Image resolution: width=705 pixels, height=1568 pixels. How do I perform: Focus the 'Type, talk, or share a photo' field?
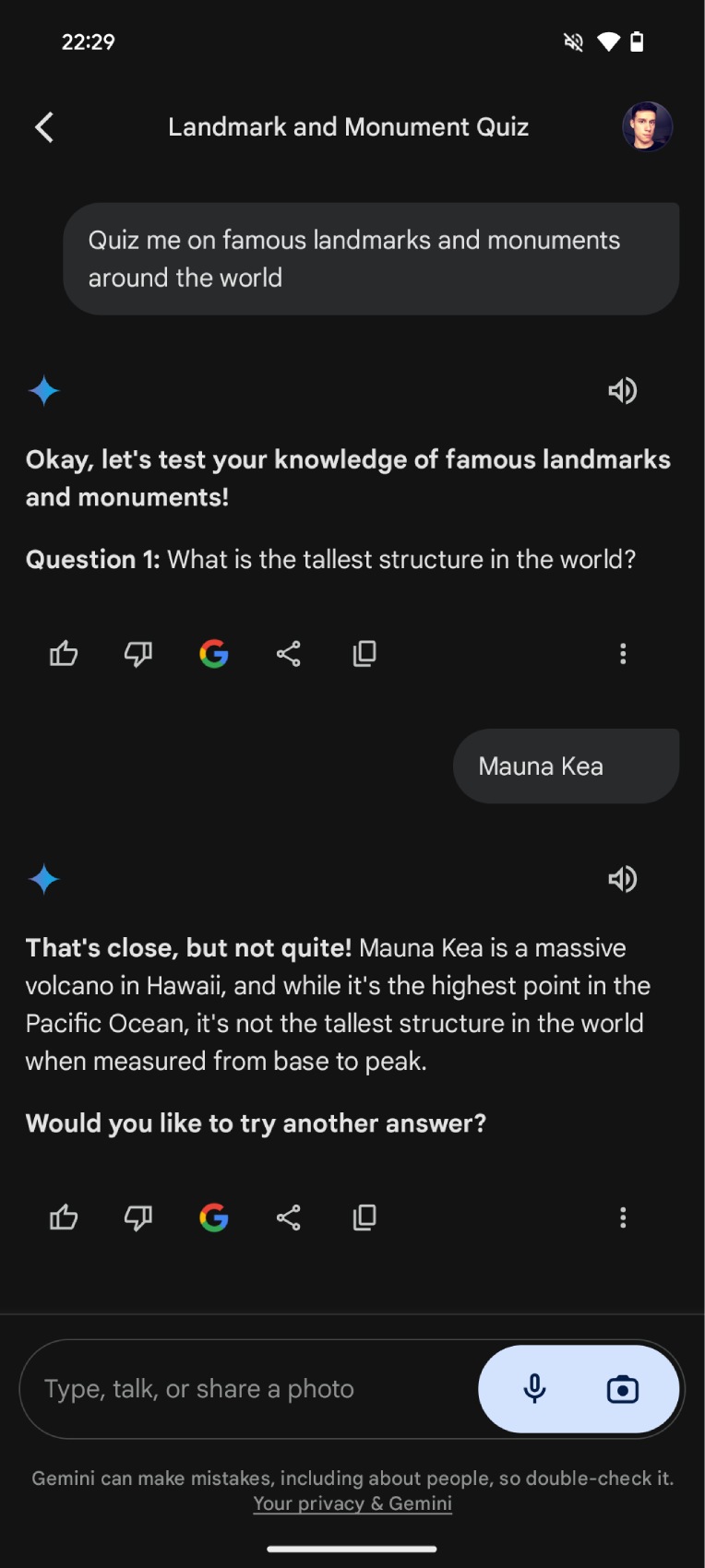tap(249, 1389)
